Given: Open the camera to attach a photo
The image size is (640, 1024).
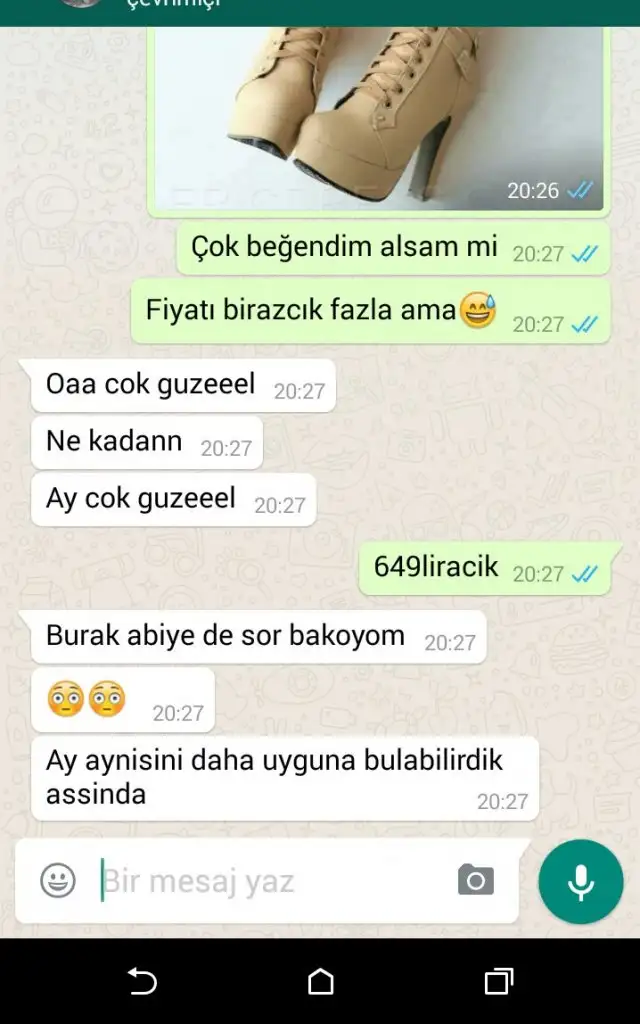Looking at the screenshot, I should (476, 880).
